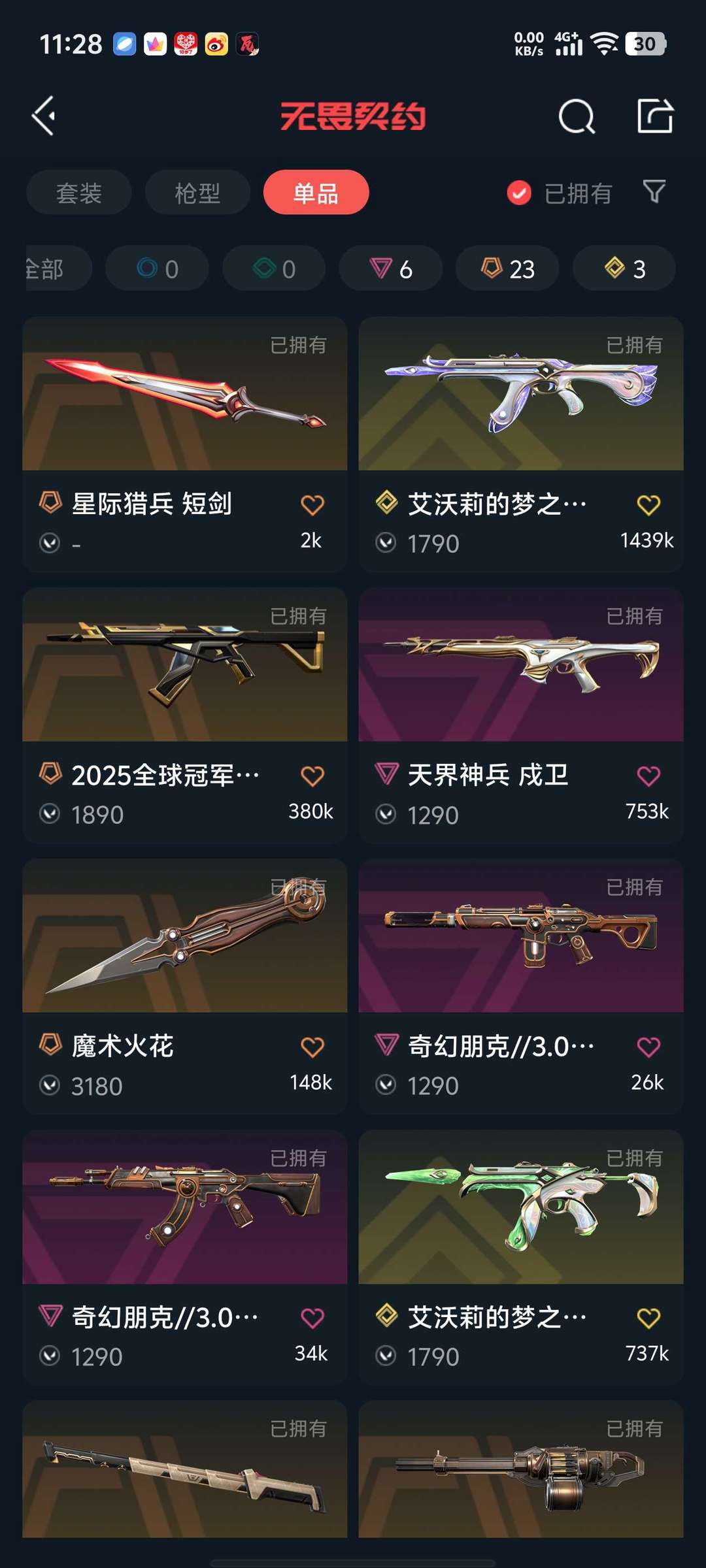Go back using the top-left arrow
The width and height of the screenshot is (706, 1568).
click(44, 116)
